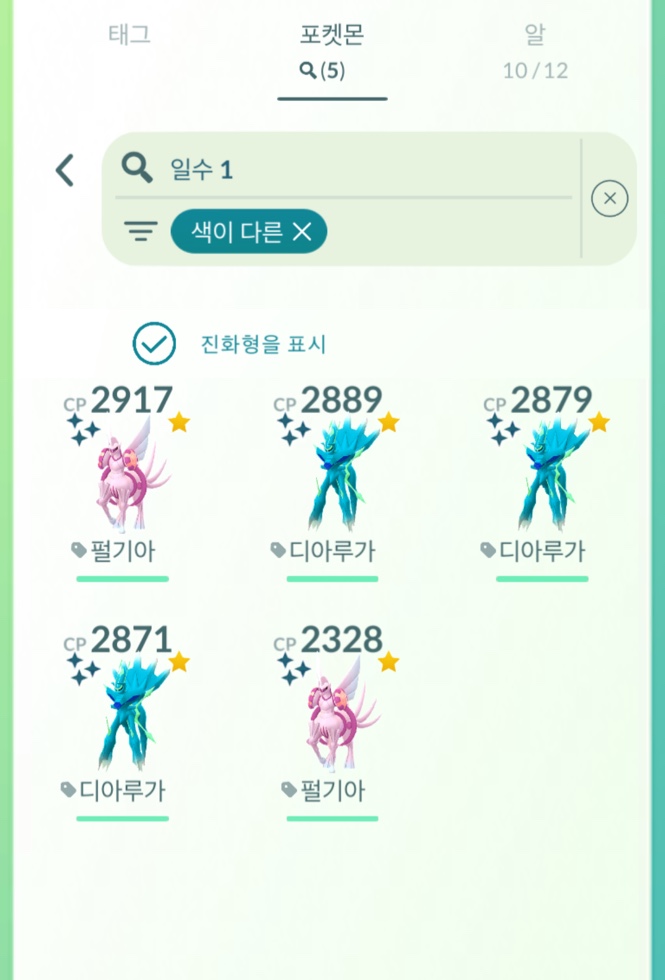Clear the search with the X button
Image resolution: width=665 pixels, height=980 pixels.
pos(609,198)
